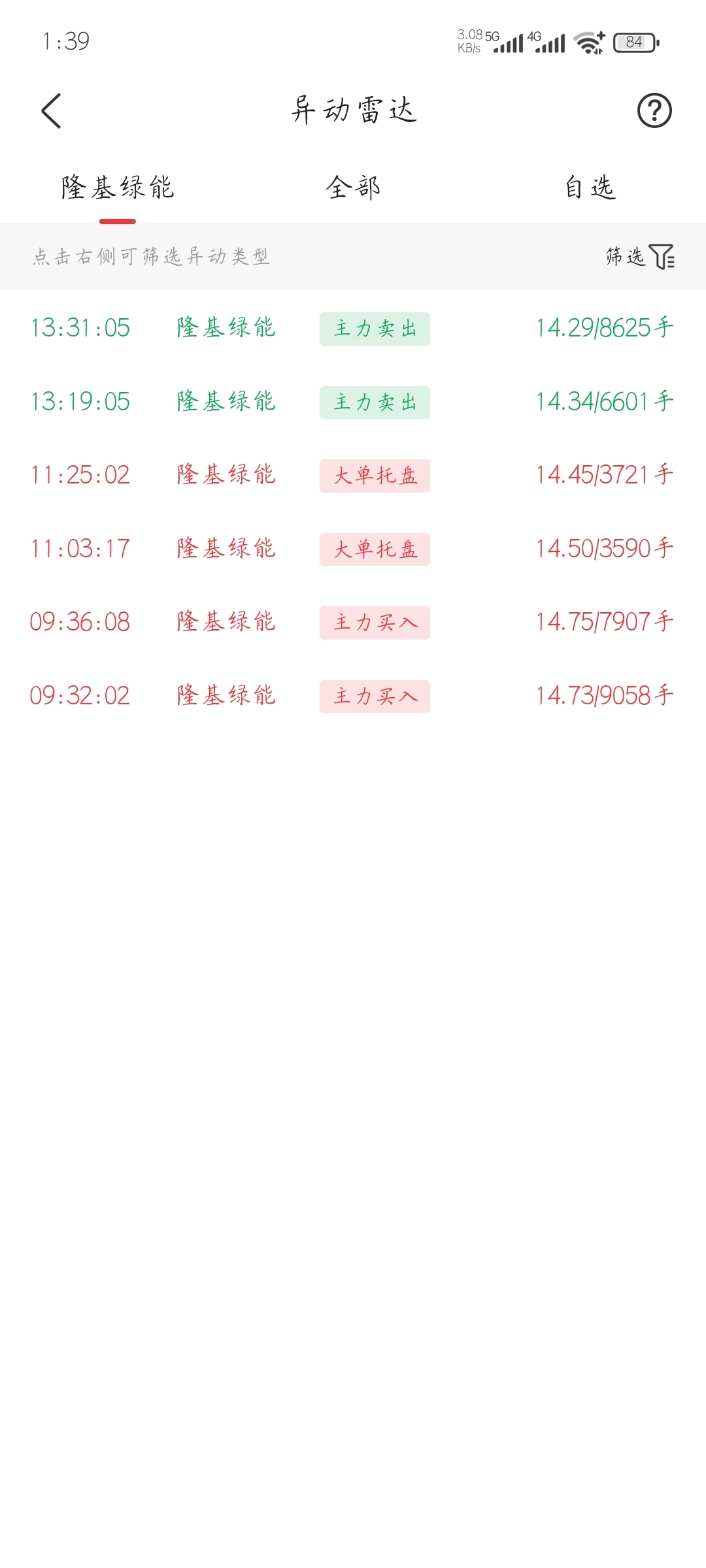This screenshot has width=706, height=1568.
Task: Switch to the 全部 tab
Action: coord(353,188)
